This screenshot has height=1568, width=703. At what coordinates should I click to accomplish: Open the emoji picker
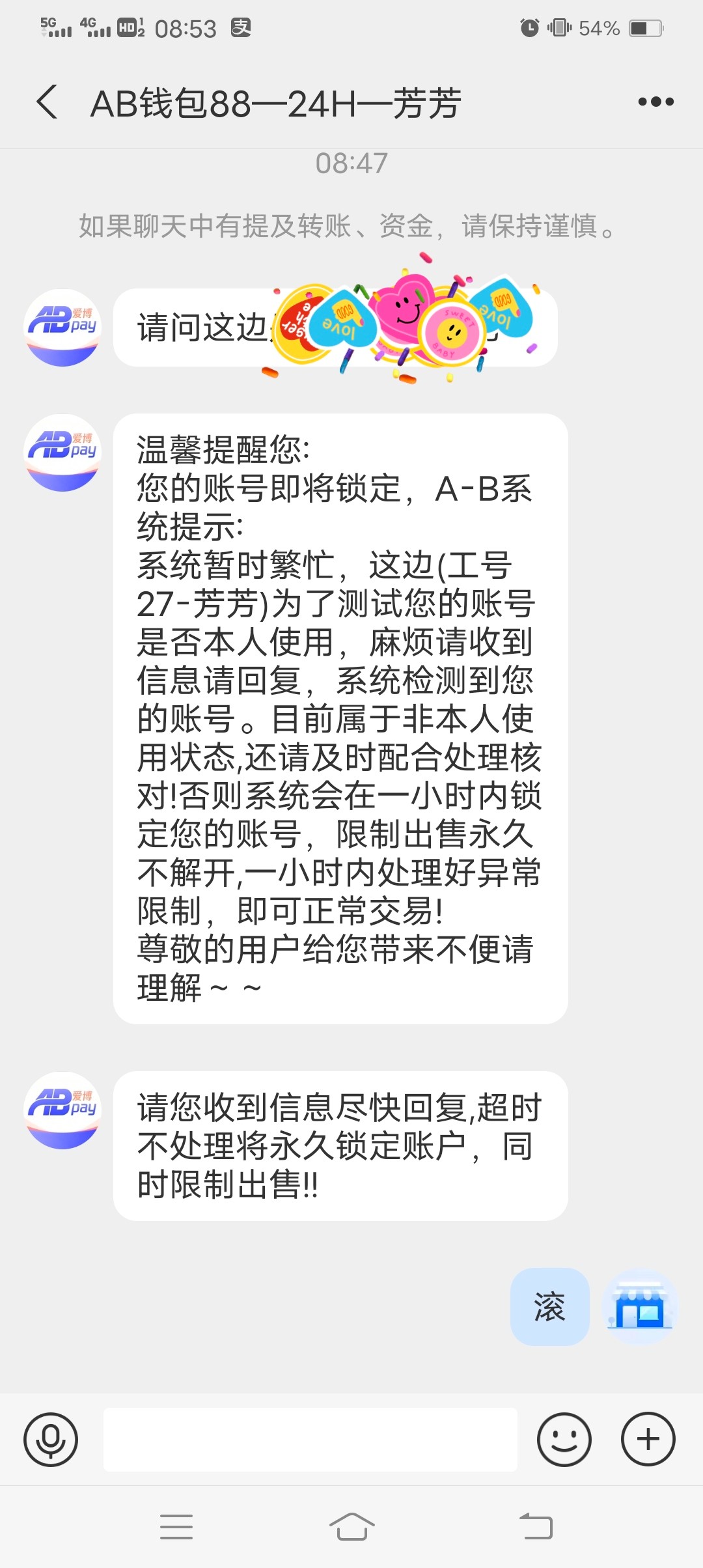point(564,1440)
